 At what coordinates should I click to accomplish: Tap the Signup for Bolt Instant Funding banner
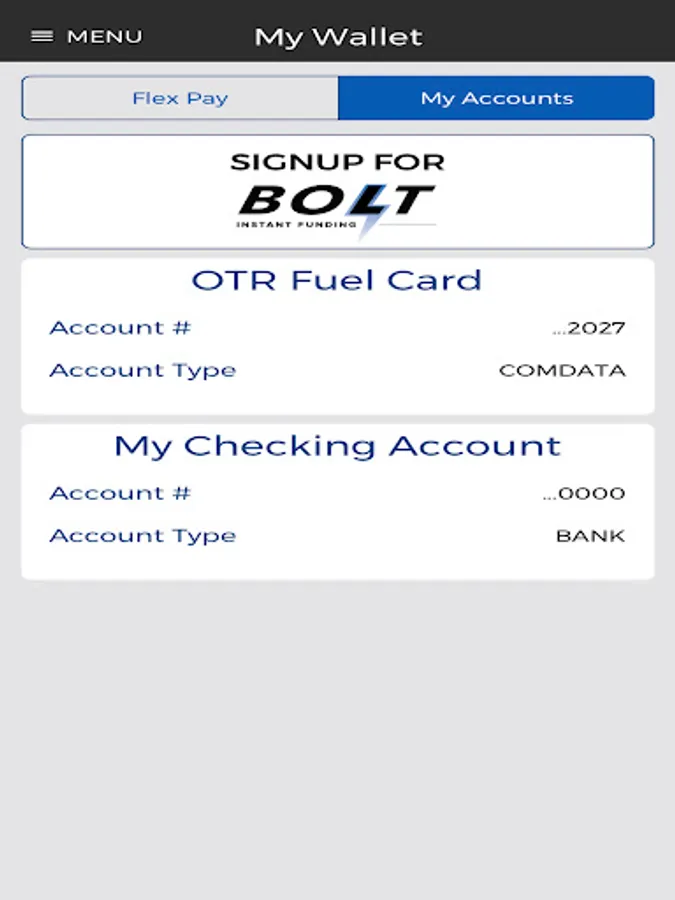[x=338, y=192]
